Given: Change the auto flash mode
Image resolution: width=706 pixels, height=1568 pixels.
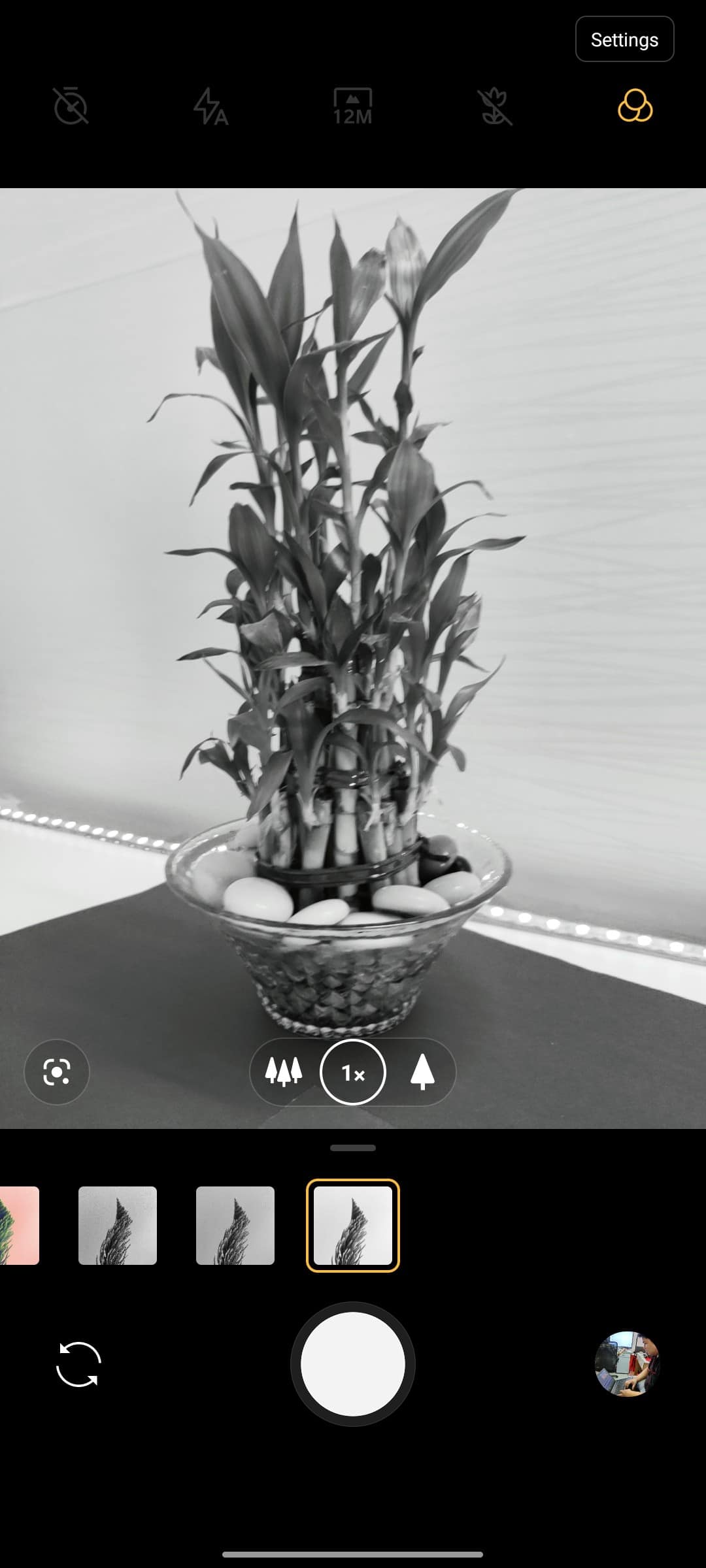Looking at the screenshot, I should coord(210,106).
